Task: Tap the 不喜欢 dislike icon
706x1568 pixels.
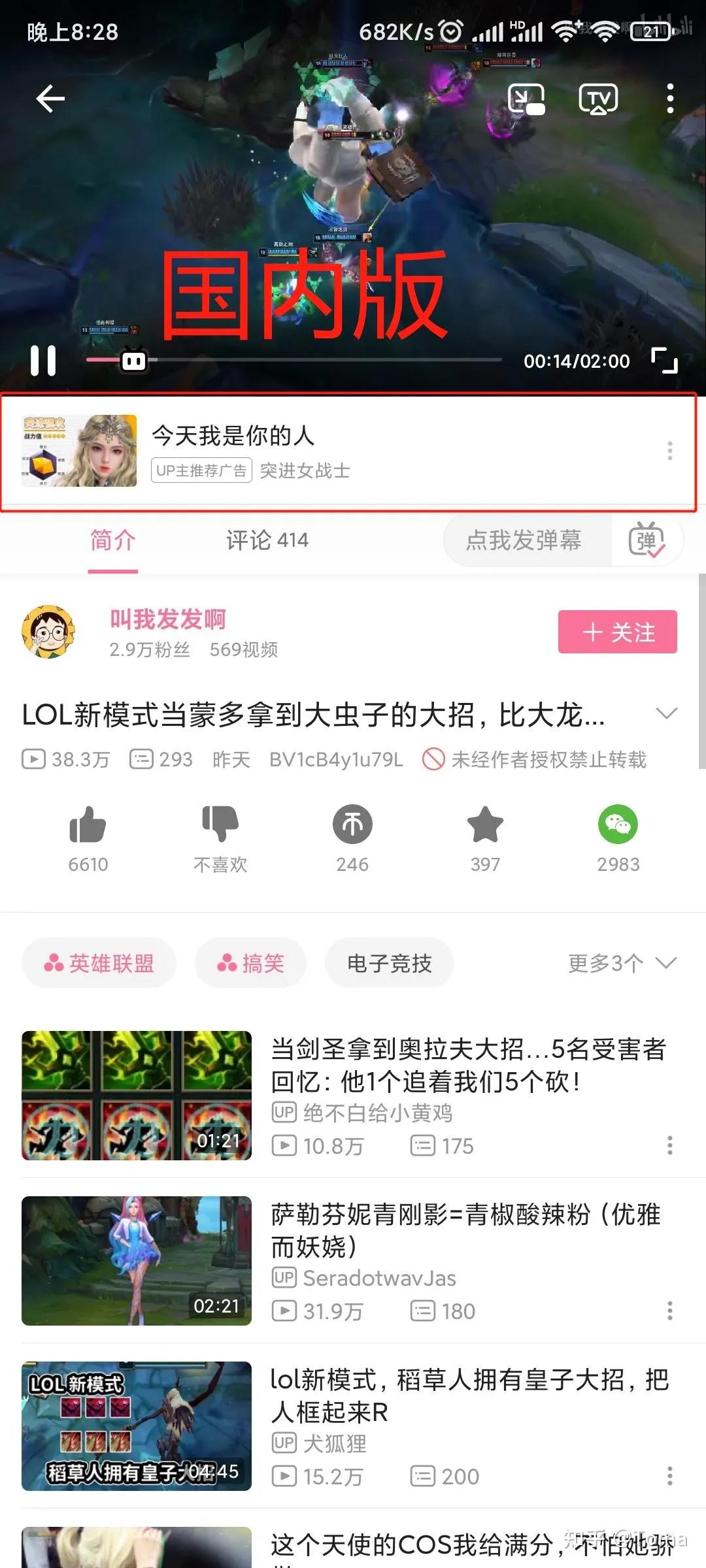Action: coord(220,825)
